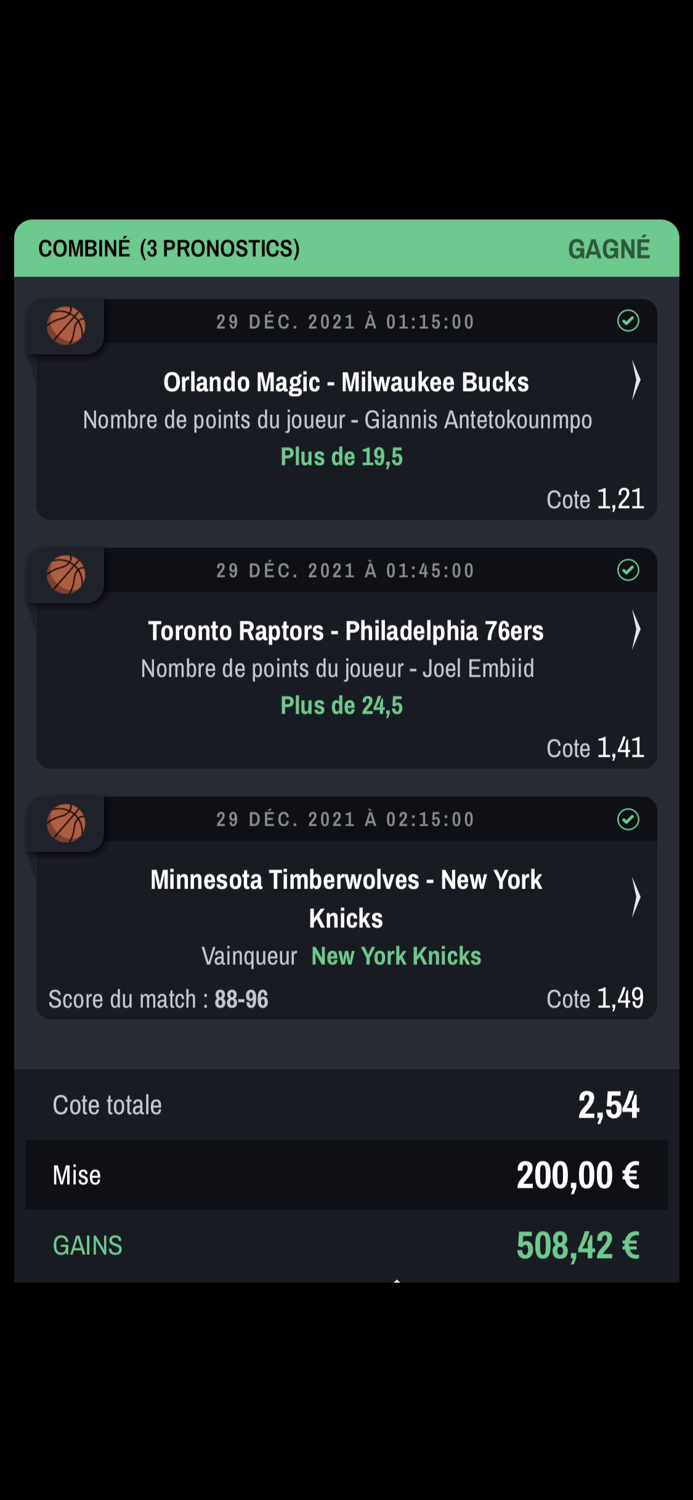View the Minnesota Timberwolves - New York Knicks bet

[635, 898]
